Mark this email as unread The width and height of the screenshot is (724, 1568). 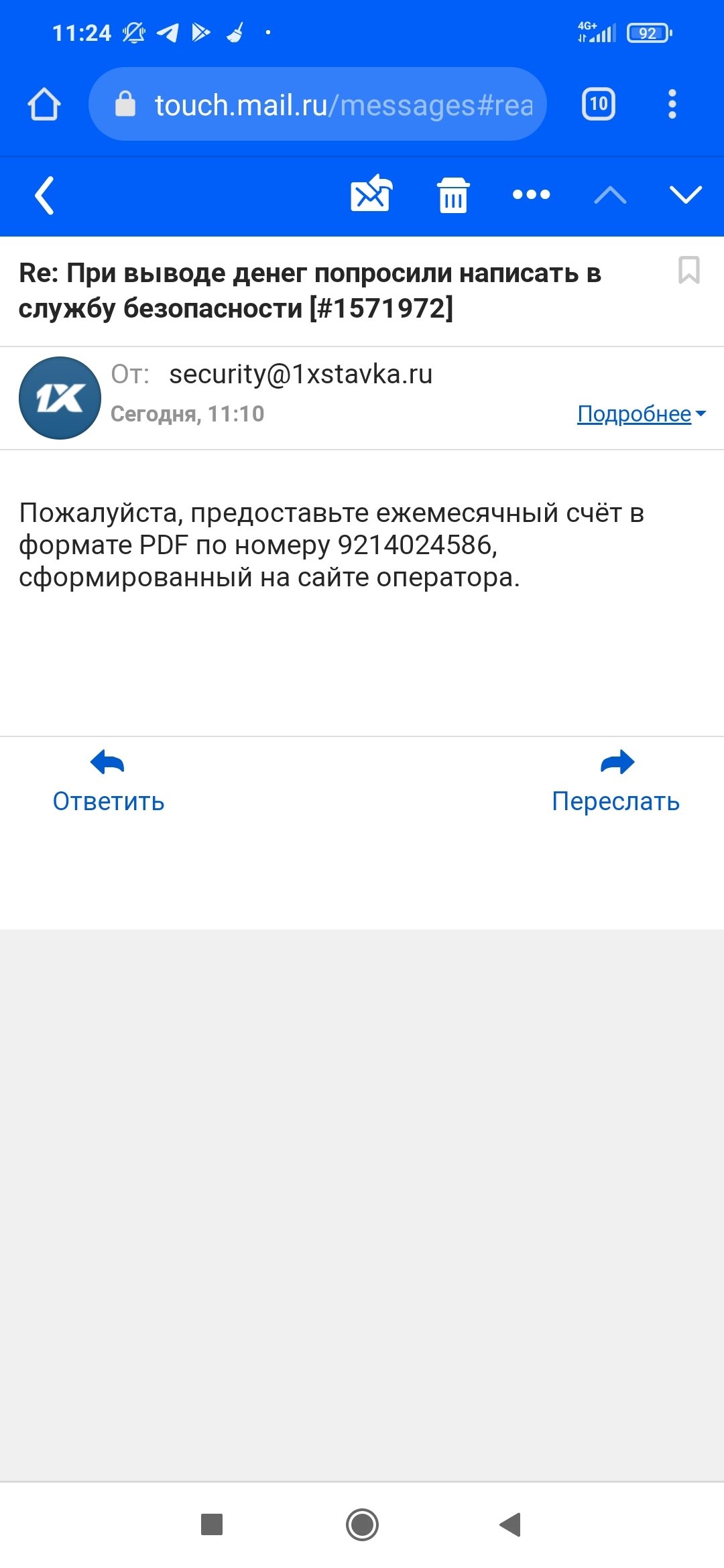[x=371, y=194]
